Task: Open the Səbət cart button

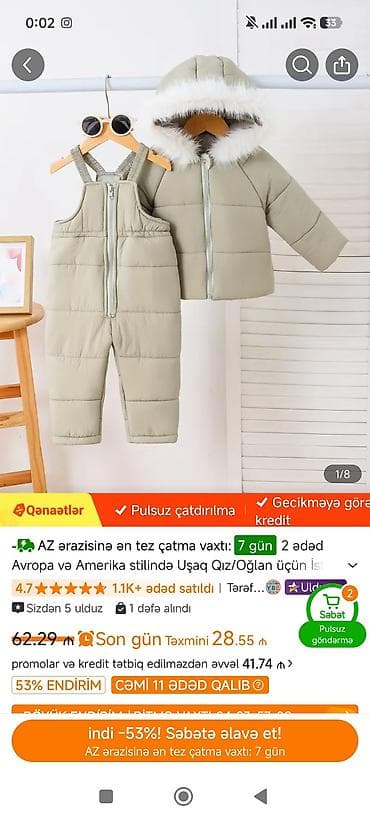Action: [x=332, y=609]
